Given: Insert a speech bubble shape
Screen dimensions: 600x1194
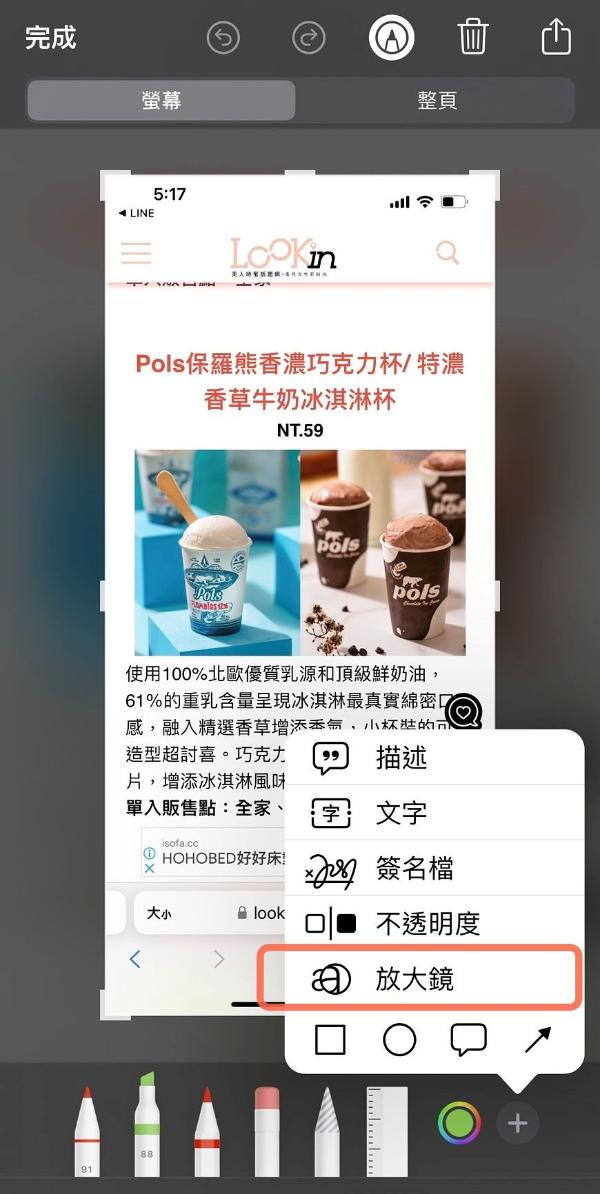Looking at the screenshot, I should pos(468,1039).
